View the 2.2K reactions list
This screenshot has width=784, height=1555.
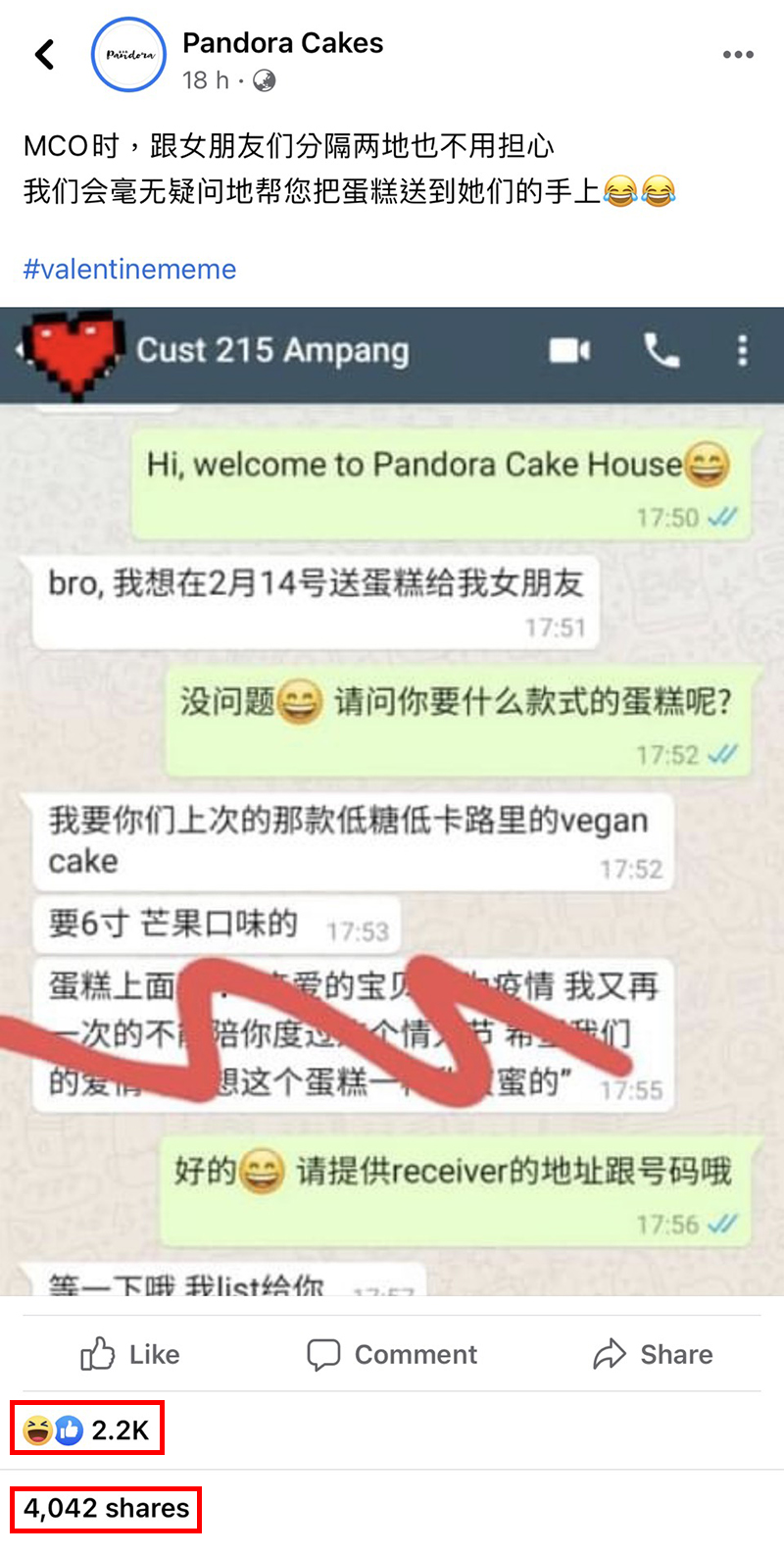87,1430
